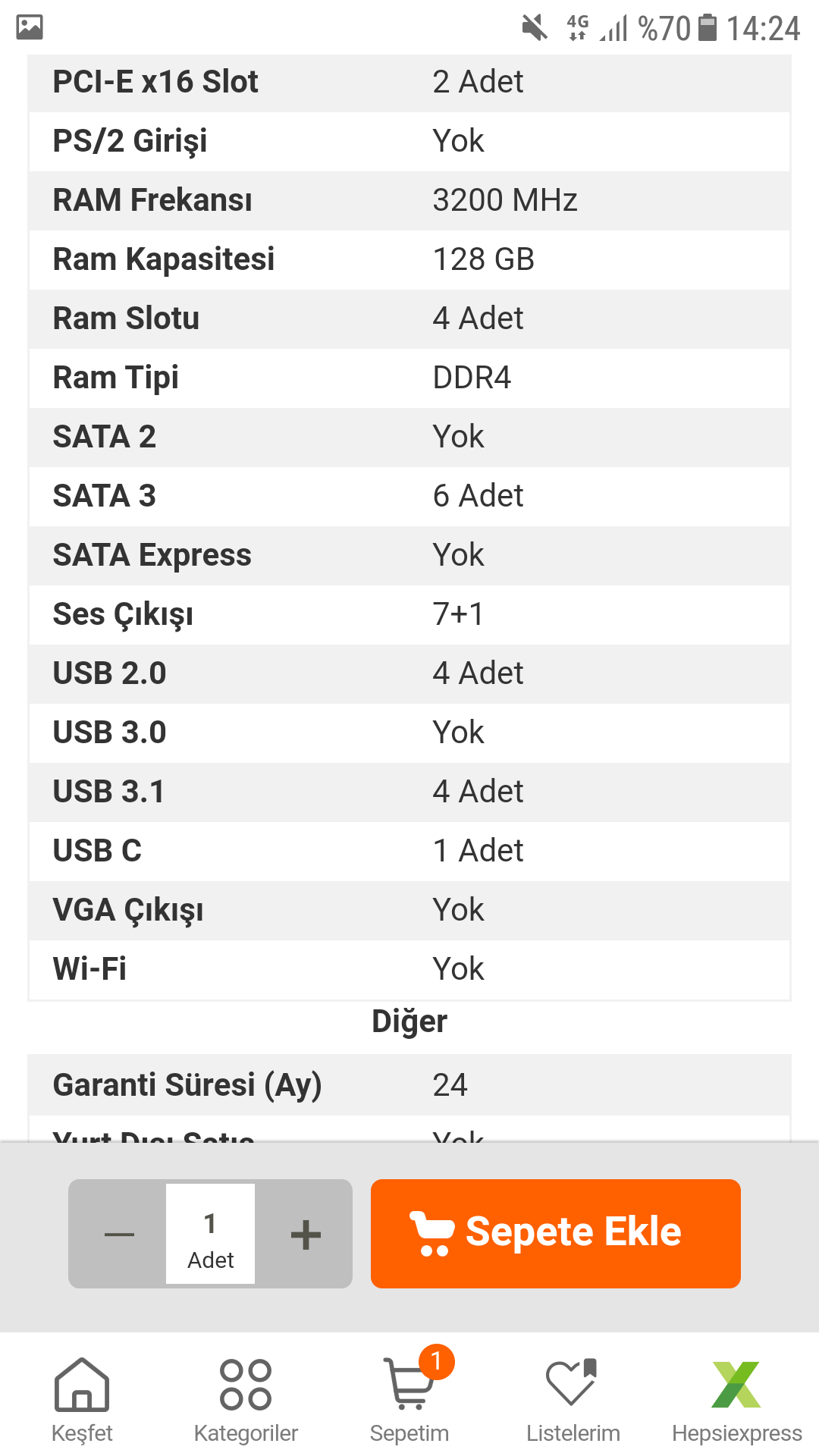Go to the Keşfet tab

(x=82, y=1399)
